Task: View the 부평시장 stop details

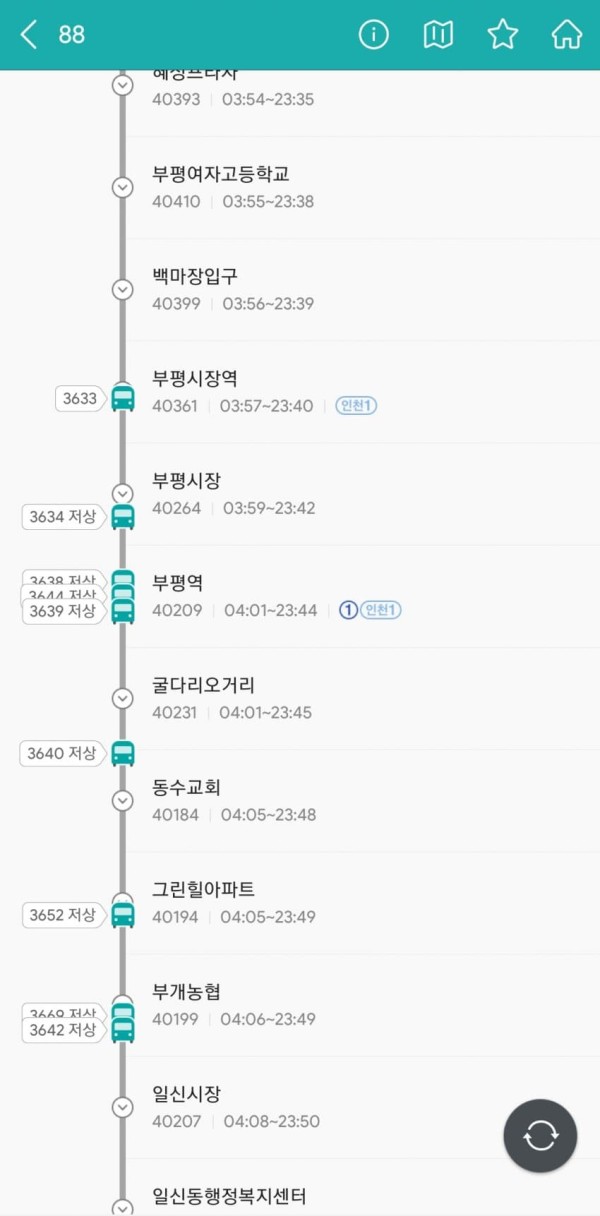Action: pyautogui.click(x=186, y=493)
